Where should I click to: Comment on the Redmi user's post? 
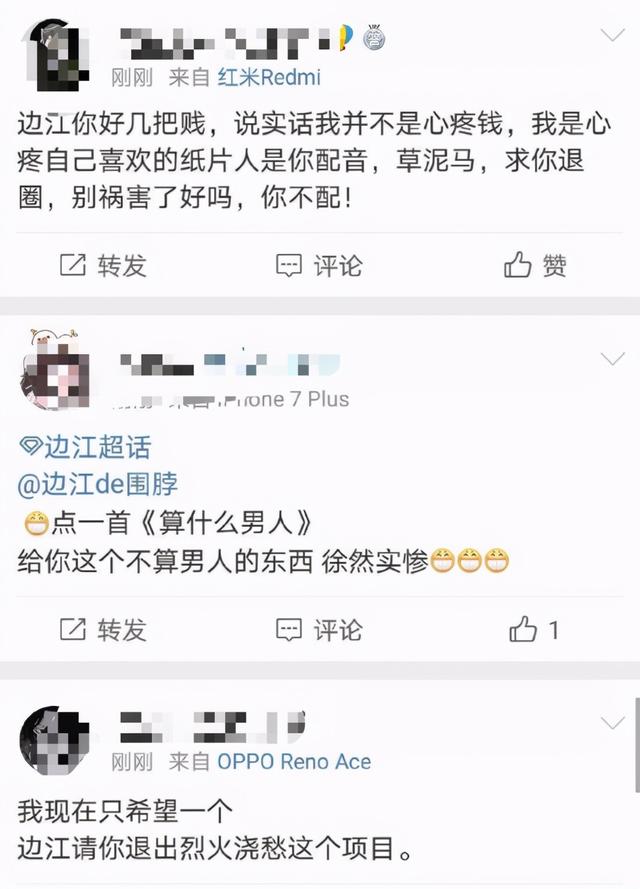[319, 265]
